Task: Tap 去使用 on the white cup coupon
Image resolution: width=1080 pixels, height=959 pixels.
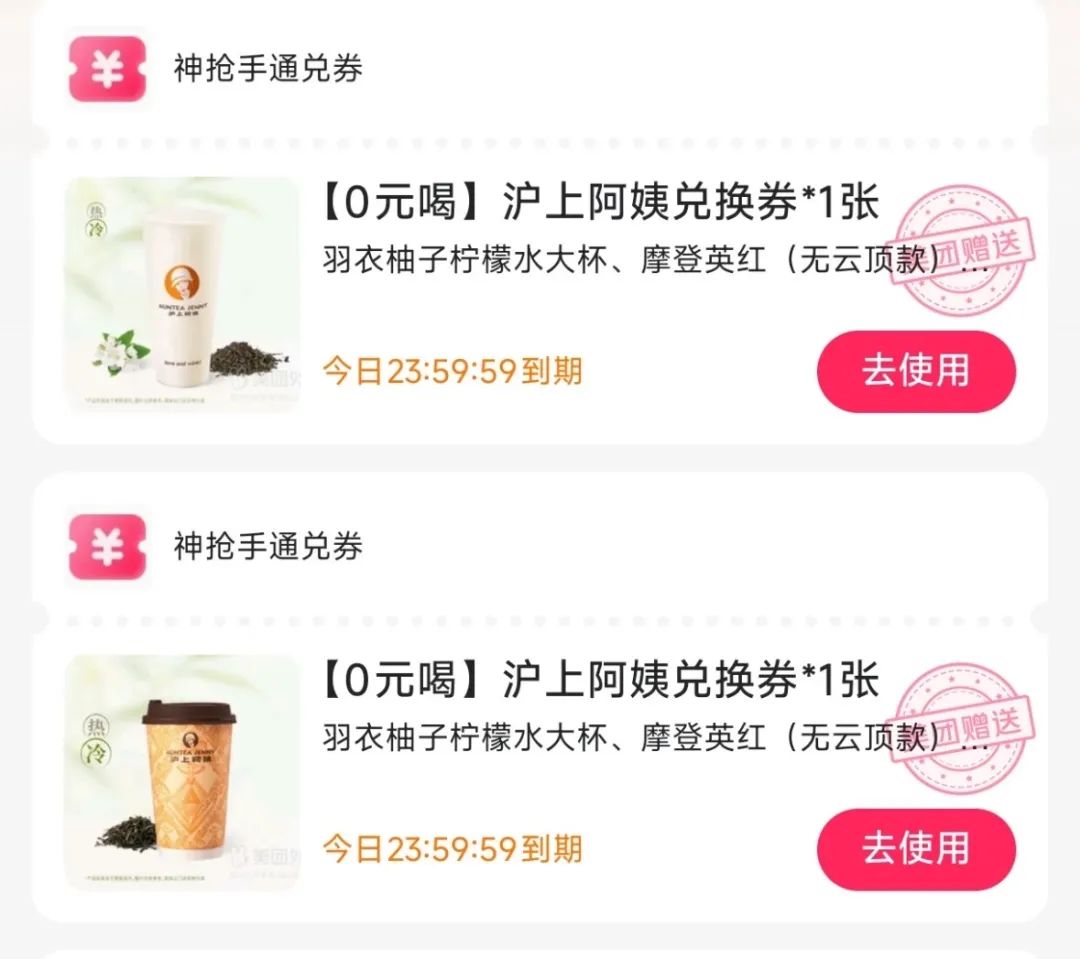Action: [x=915, y=371]
